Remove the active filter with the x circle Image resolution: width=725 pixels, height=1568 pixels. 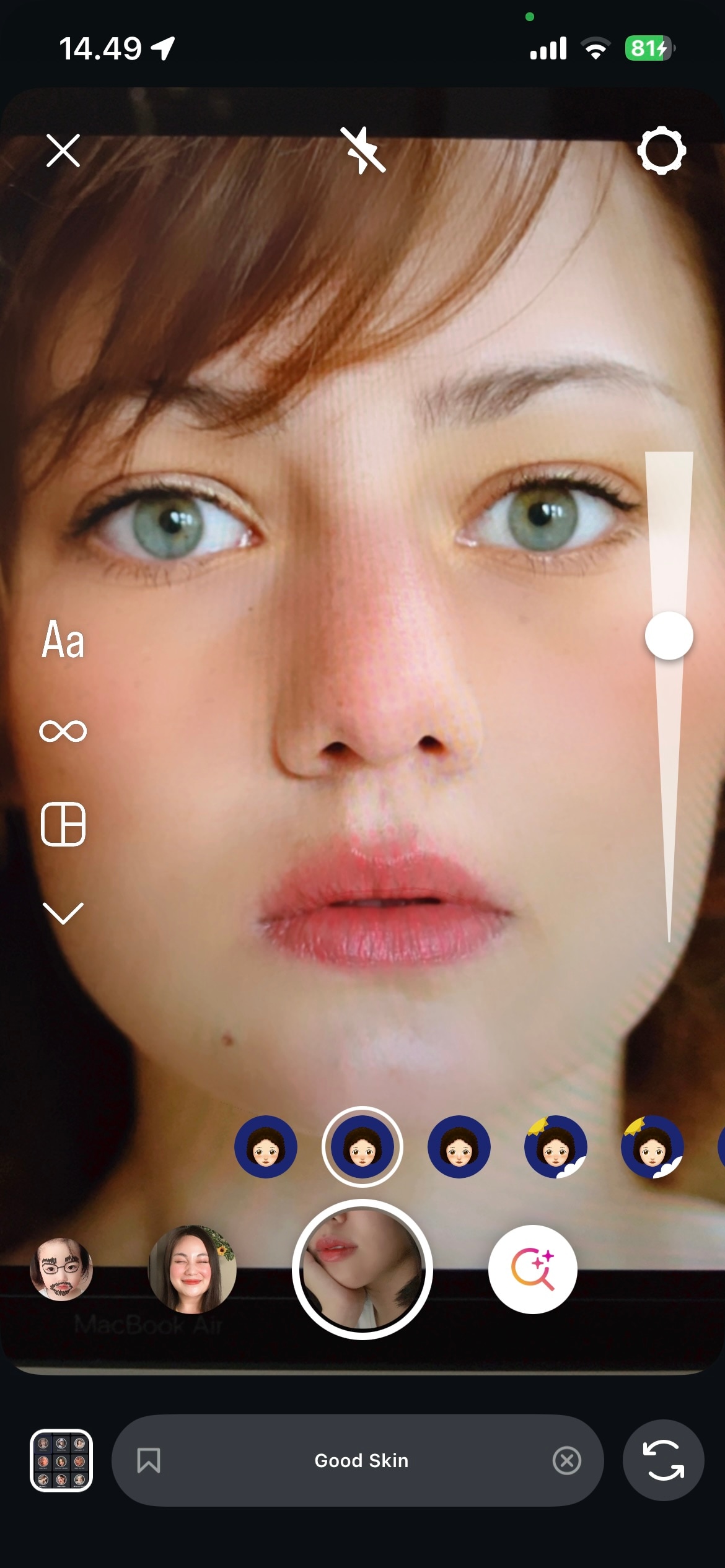[x=567, y=1460]
